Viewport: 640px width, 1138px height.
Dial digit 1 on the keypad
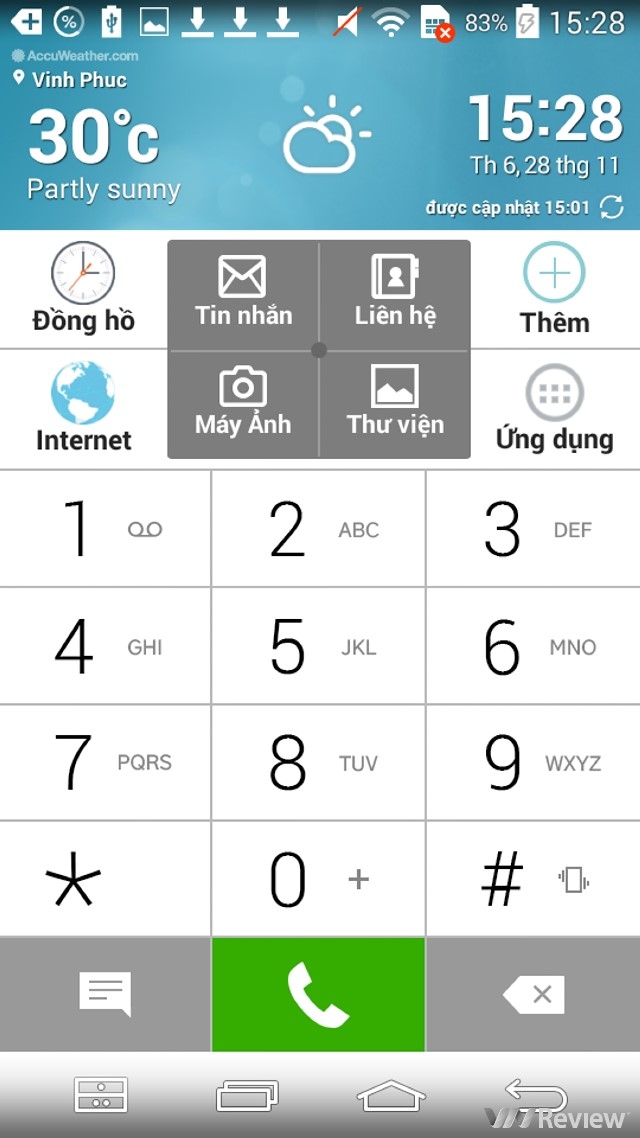pos(105,528)
